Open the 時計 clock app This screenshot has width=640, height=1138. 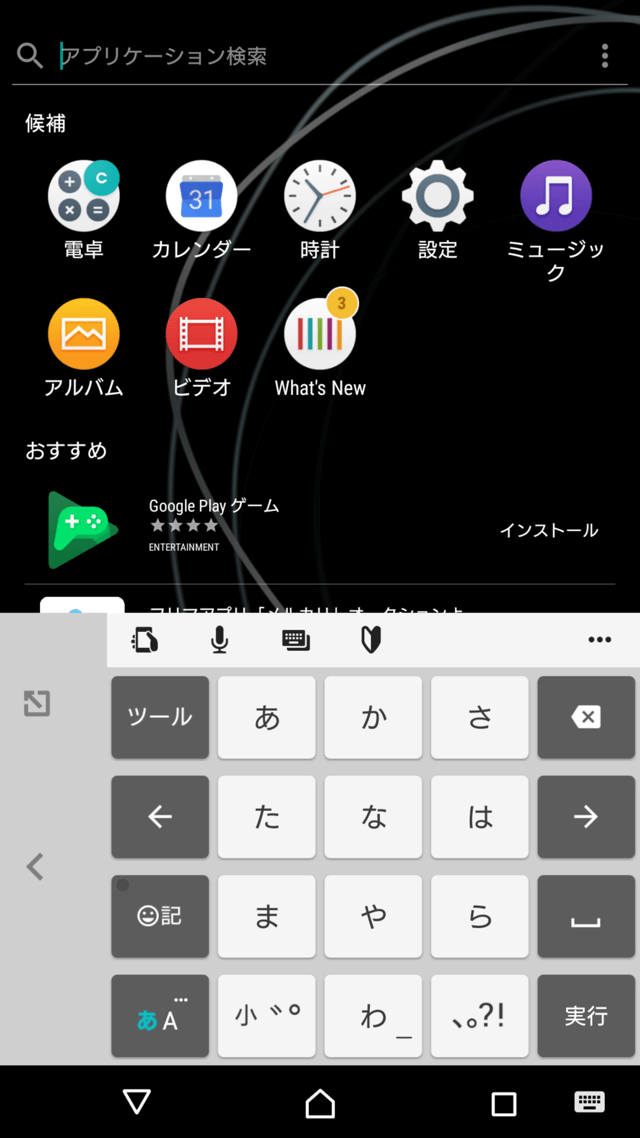pos(320,196)
